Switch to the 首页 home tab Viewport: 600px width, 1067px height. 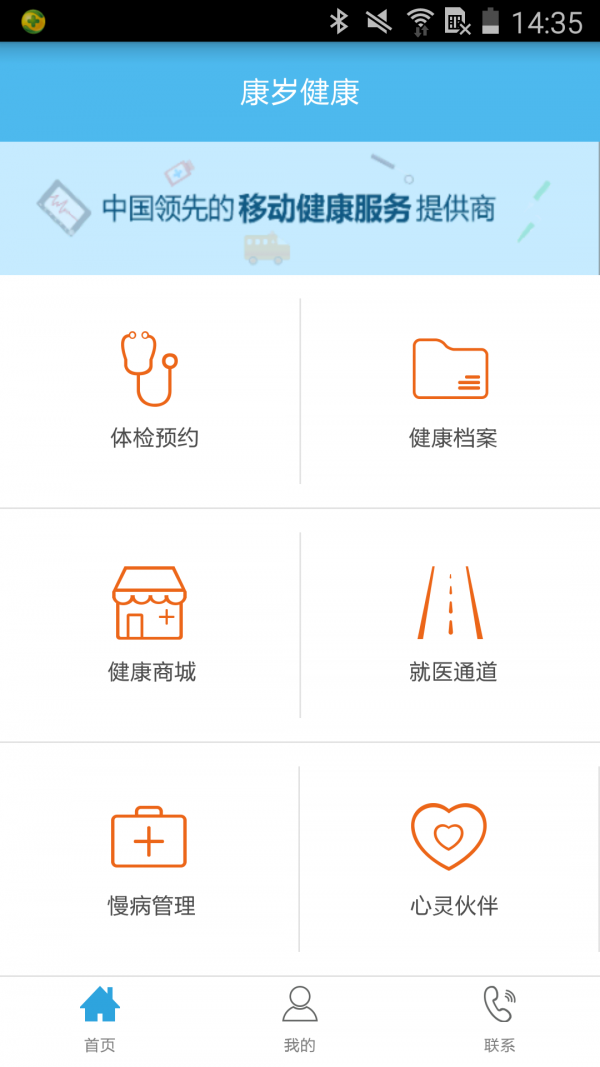tap(100, 1018)
